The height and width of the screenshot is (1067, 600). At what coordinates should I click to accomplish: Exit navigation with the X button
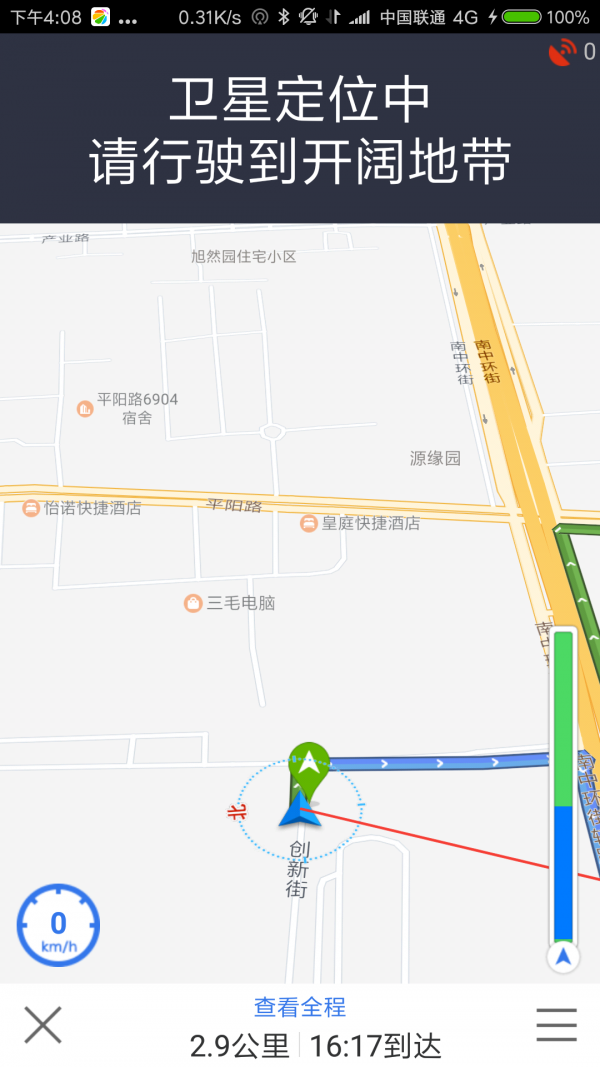43,1025
